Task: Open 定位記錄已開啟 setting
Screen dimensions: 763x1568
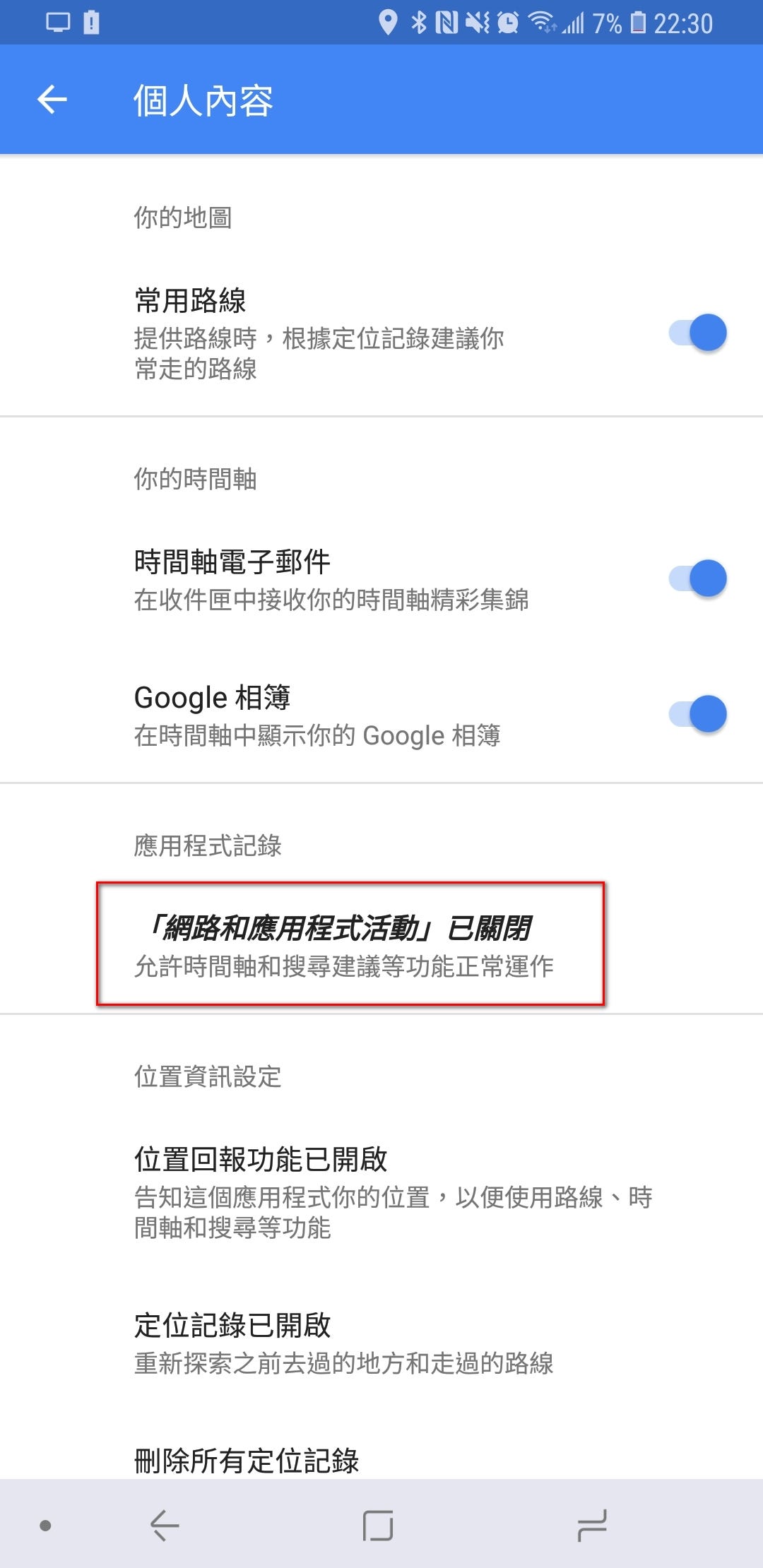Action: tap(381, 1343)
